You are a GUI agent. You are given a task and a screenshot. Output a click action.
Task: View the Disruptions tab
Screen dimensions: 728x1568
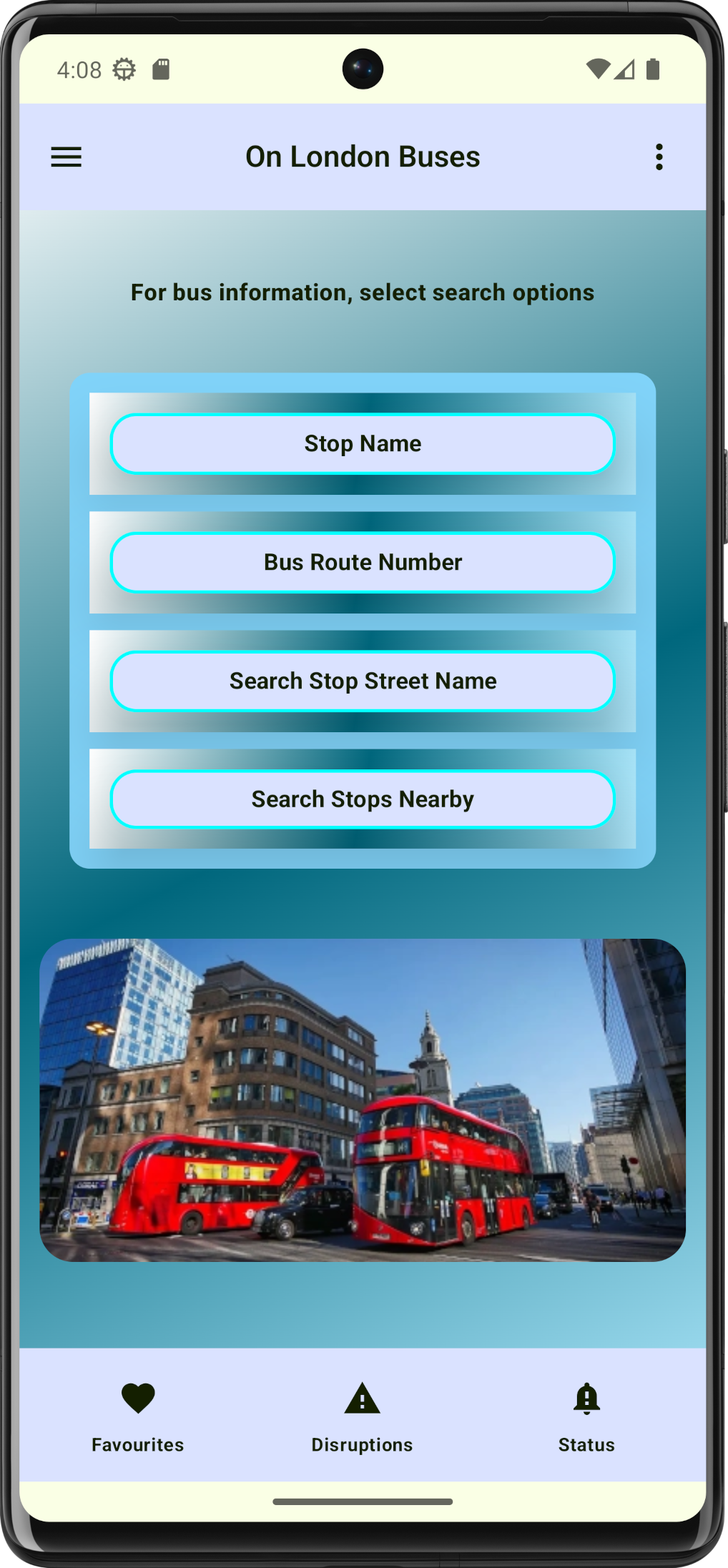[x=363, y=1416]
